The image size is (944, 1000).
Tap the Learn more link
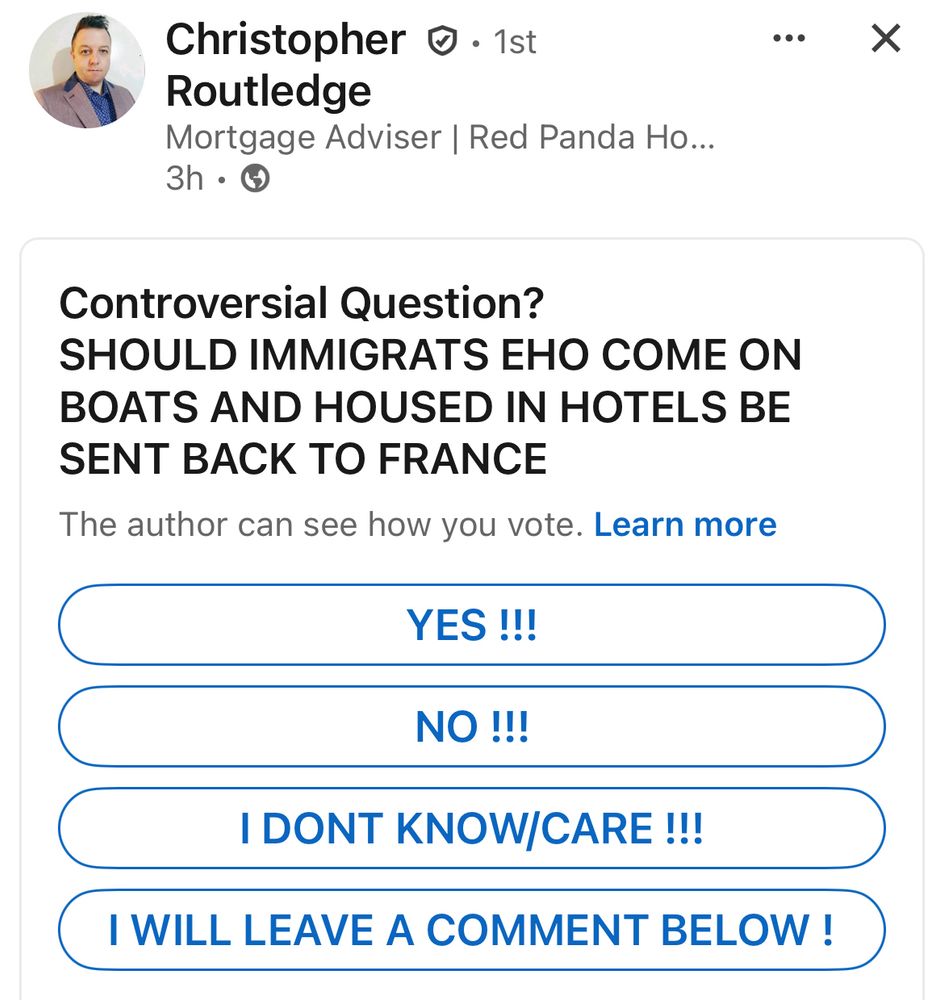click(x=685, y=525)
